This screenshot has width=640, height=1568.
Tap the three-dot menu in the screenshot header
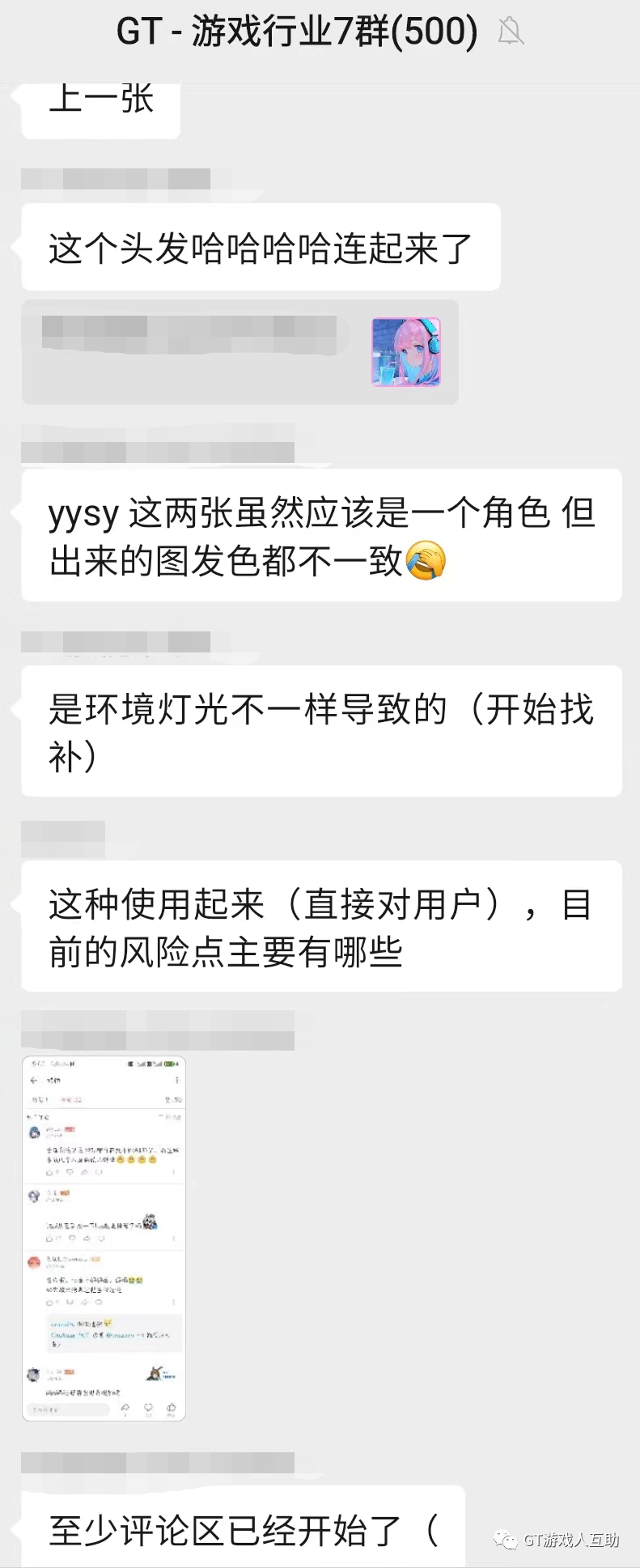176,1080
